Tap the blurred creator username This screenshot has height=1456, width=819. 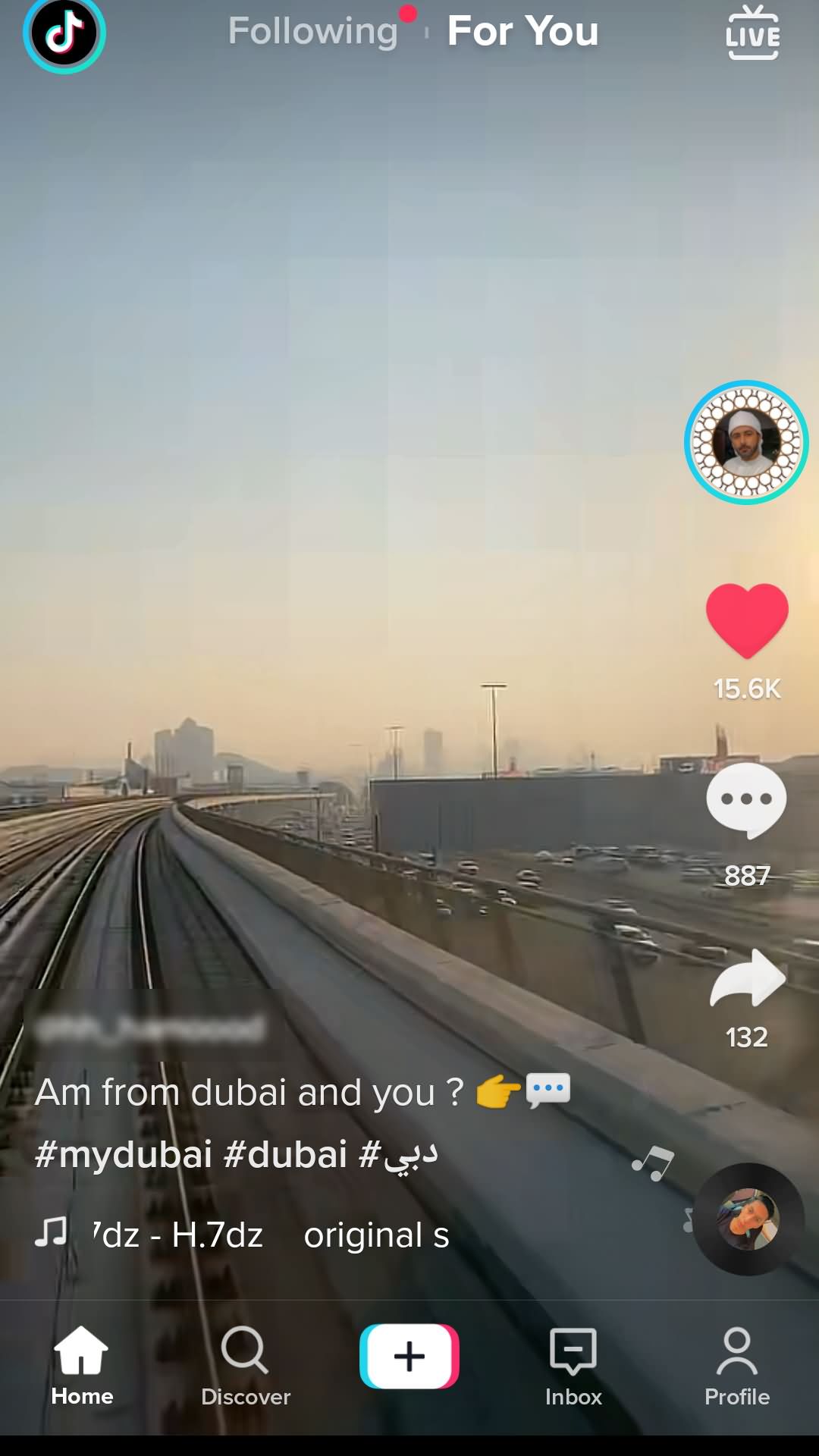tap(150, 1030)
